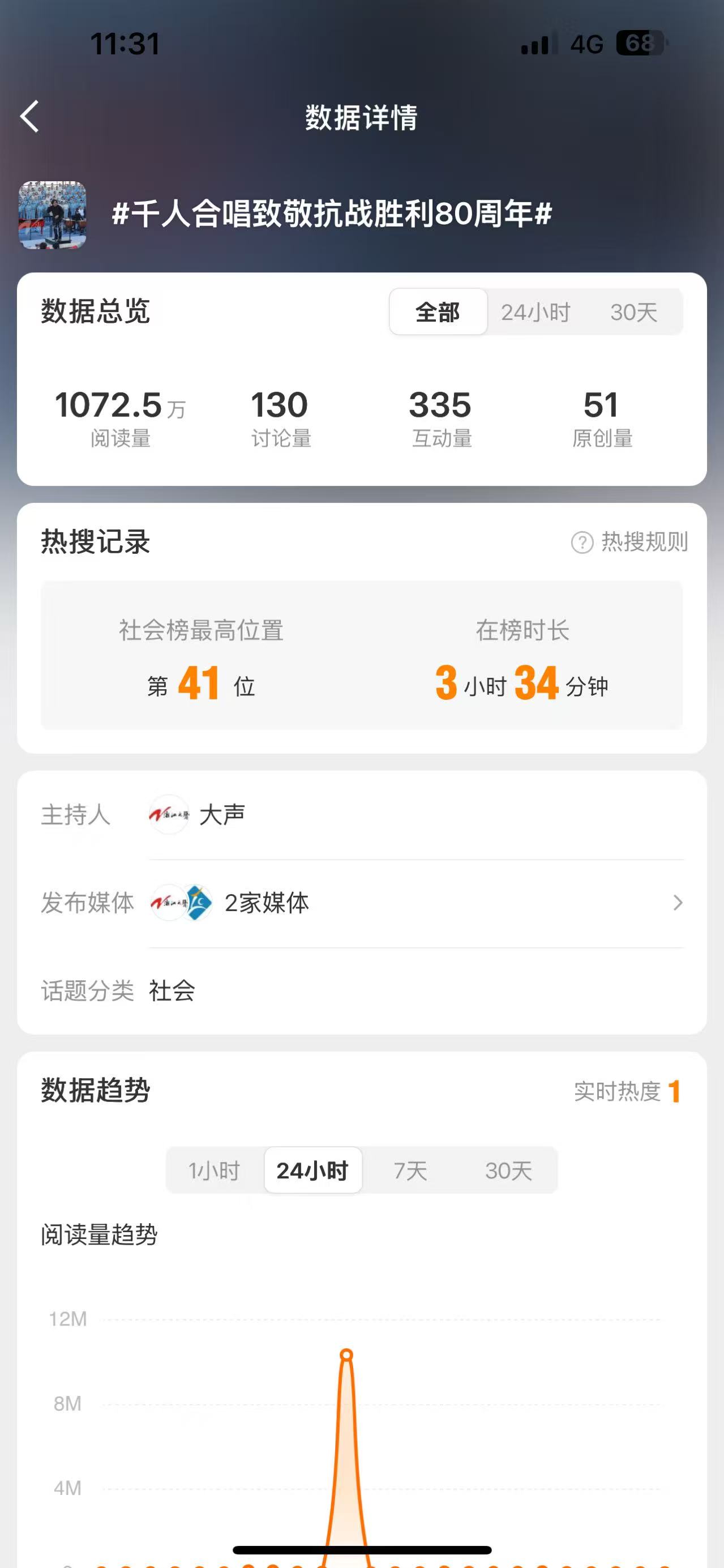The image size is (724, 1568).
Task: Select the 24小时 data trend tab
Action: coord(312,1170)
